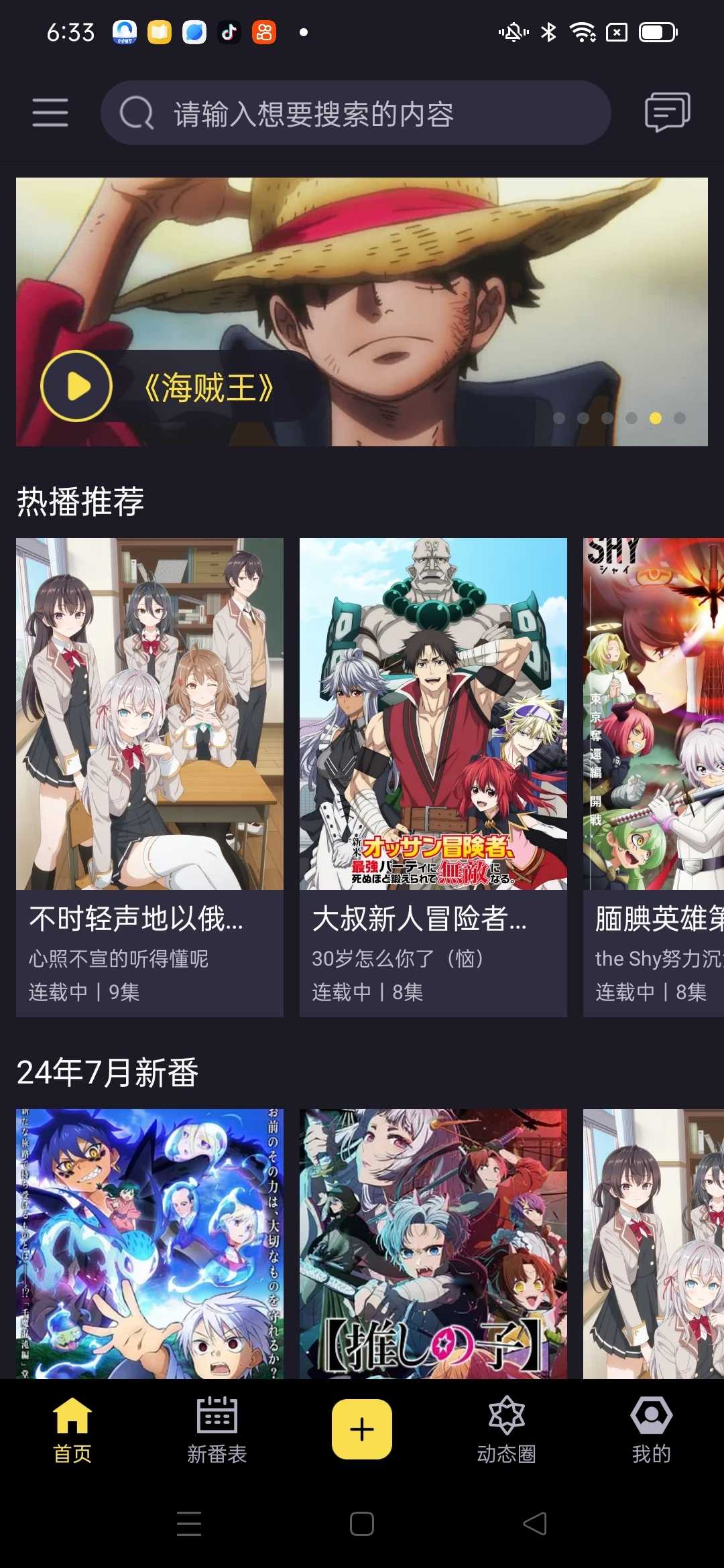Open the messages icon at top right
Viewport: 724px width, 1568px height.
click(667, 112)
